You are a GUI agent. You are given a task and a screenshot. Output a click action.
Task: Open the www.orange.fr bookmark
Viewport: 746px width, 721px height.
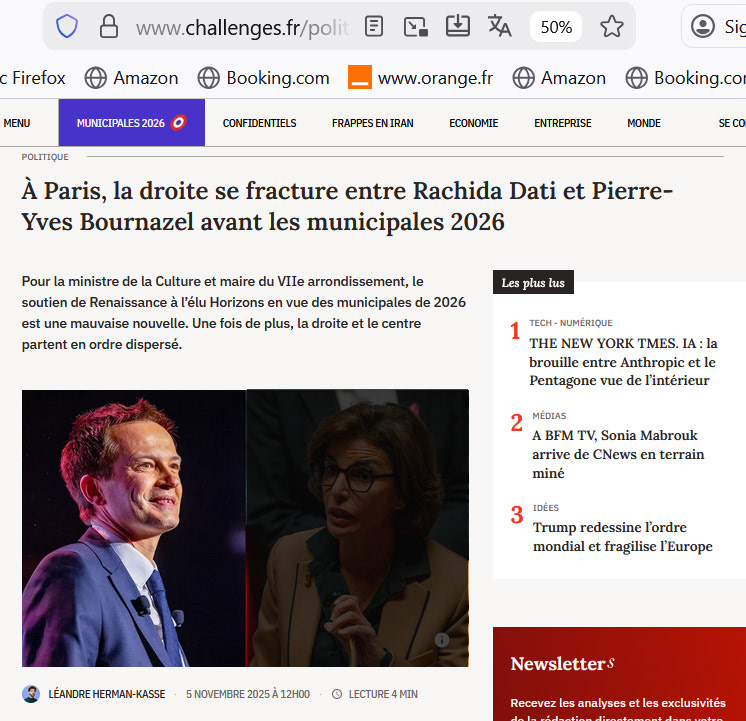point(421,78)
